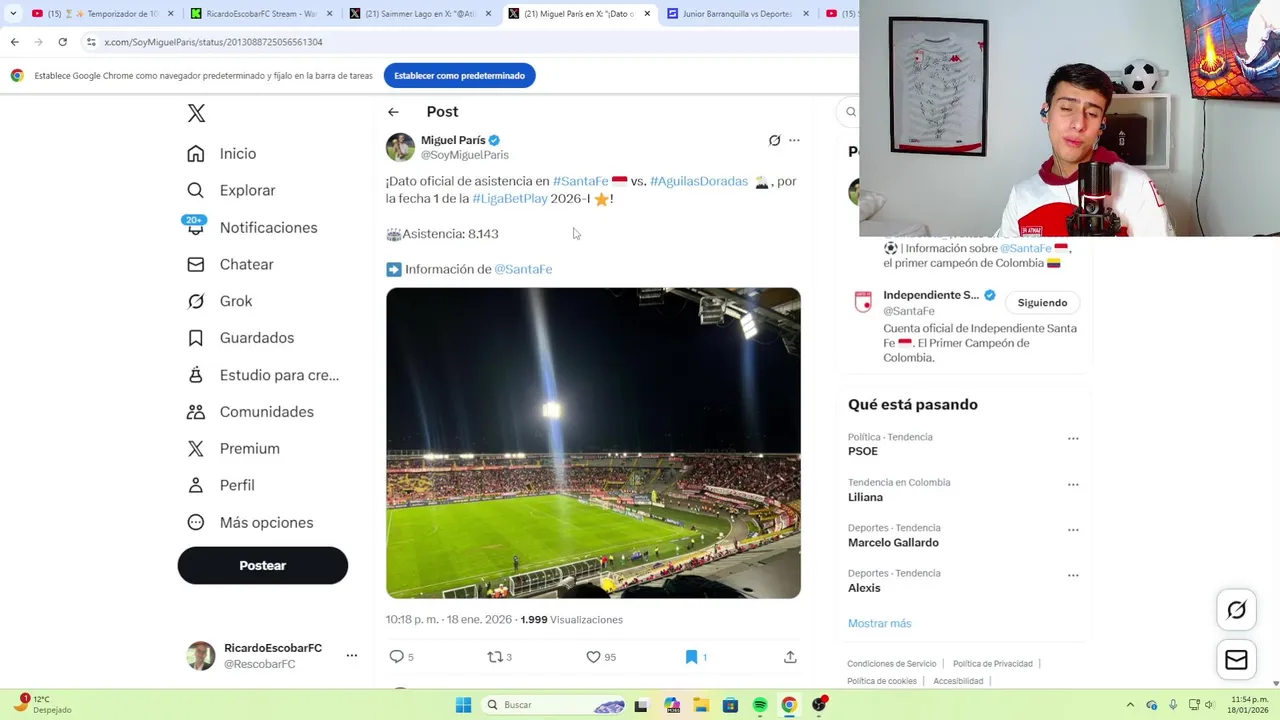Open Comunidades
This screenshot has height=720, width=1280.
(x=266, y=412)
